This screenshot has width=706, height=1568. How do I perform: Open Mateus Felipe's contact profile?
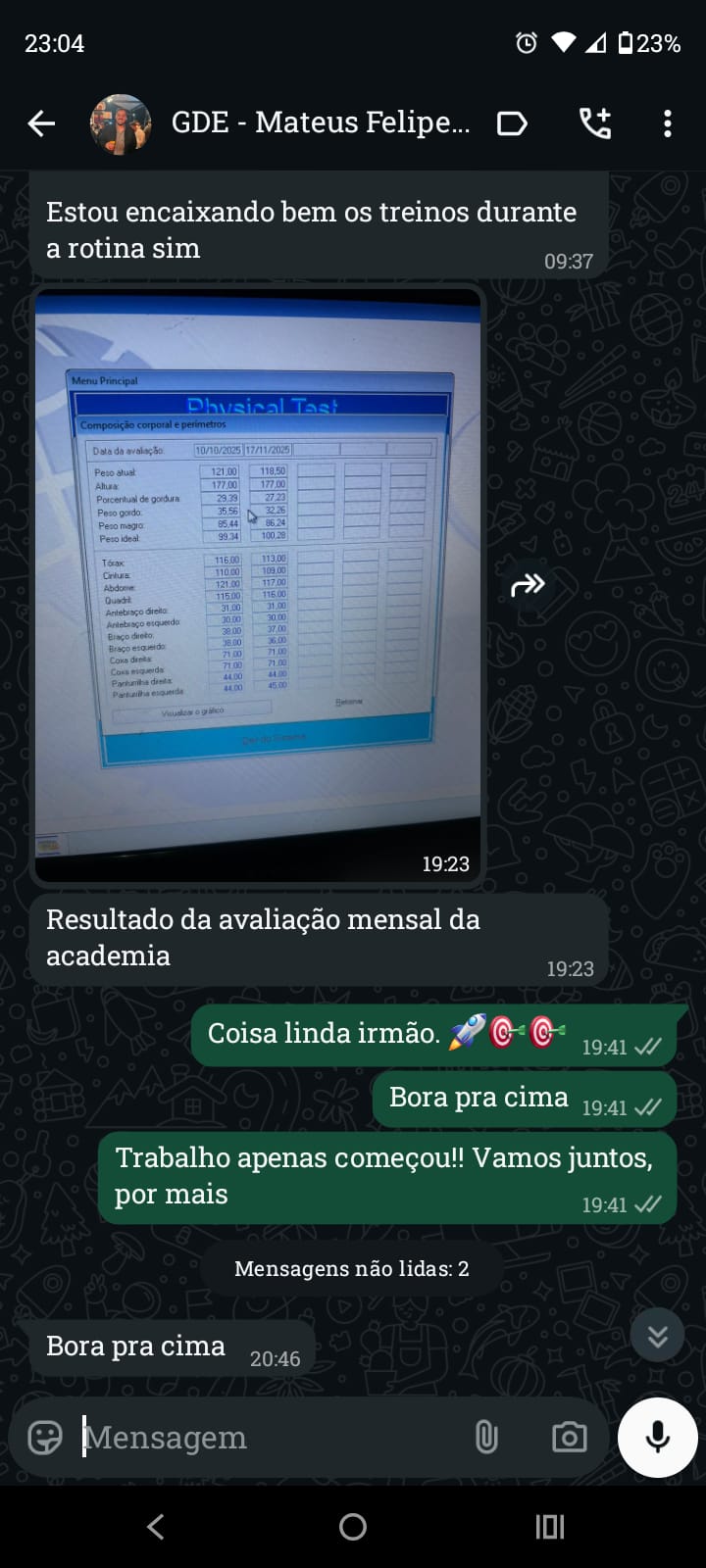(320, 123)
